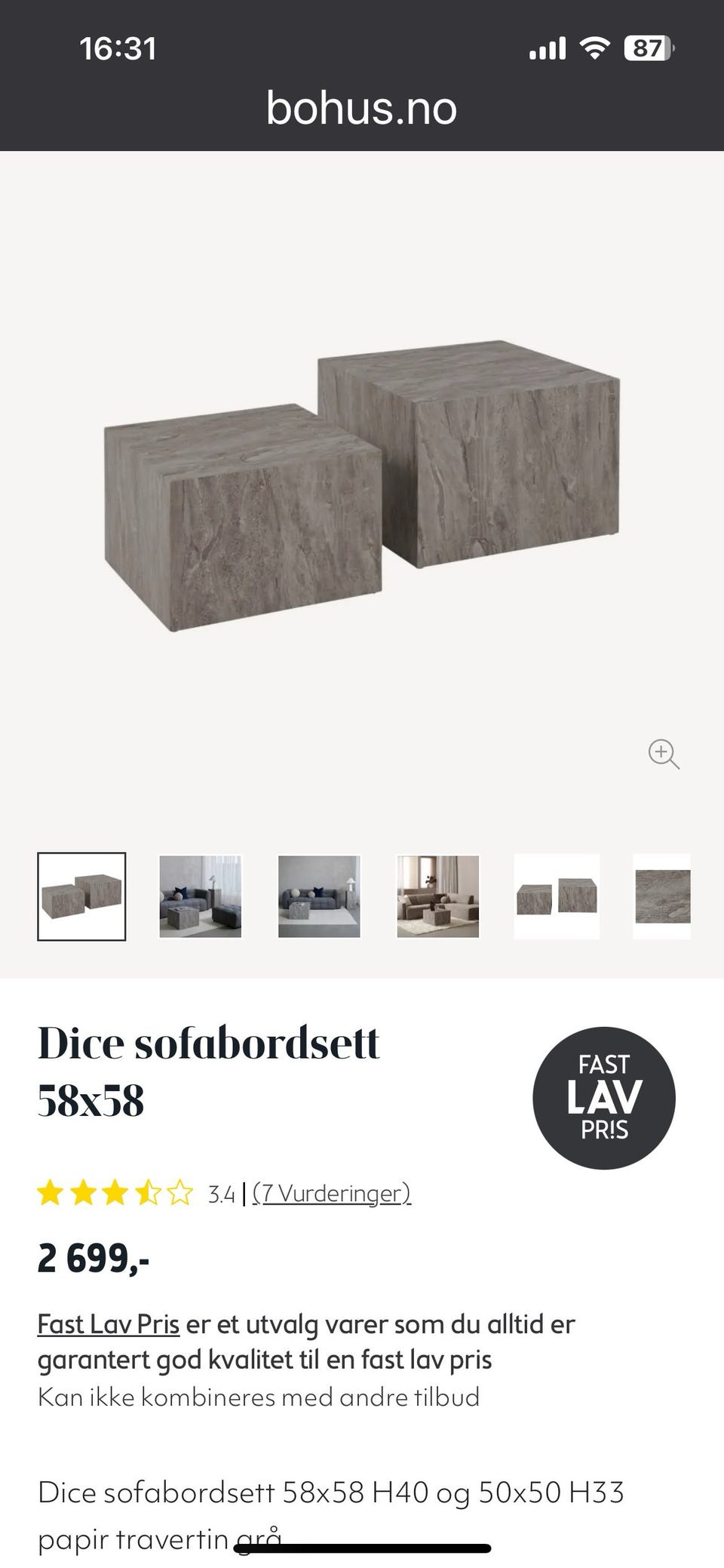Select the third thumbnail with white rug scene

(318, 896)
